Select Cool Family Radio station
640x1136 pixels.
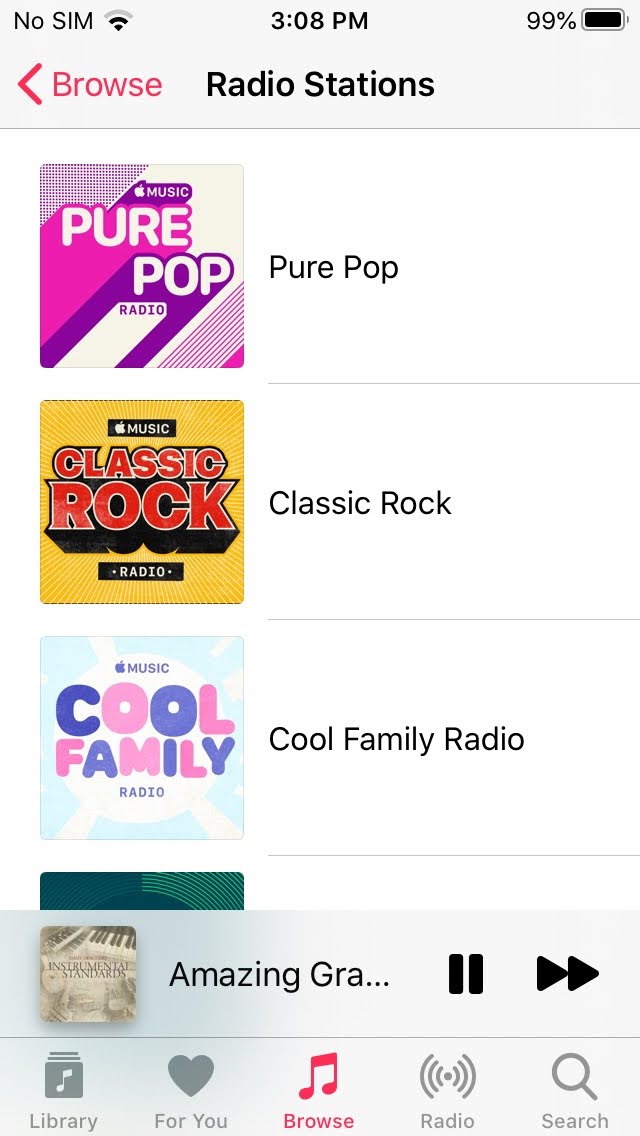396,739
